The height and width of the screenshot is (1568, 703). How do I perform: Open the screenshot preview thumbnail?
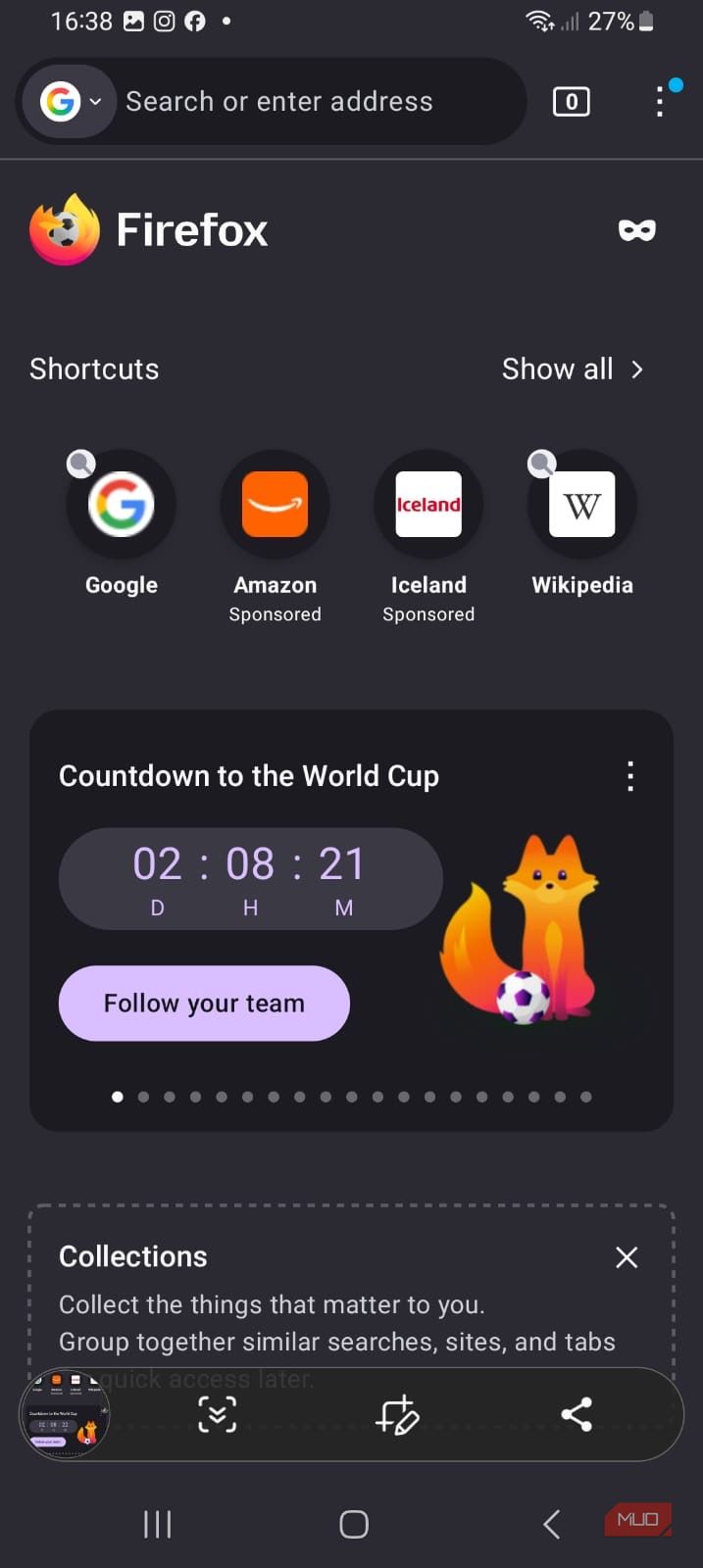pyautogui.click(x=66, y=1415)
